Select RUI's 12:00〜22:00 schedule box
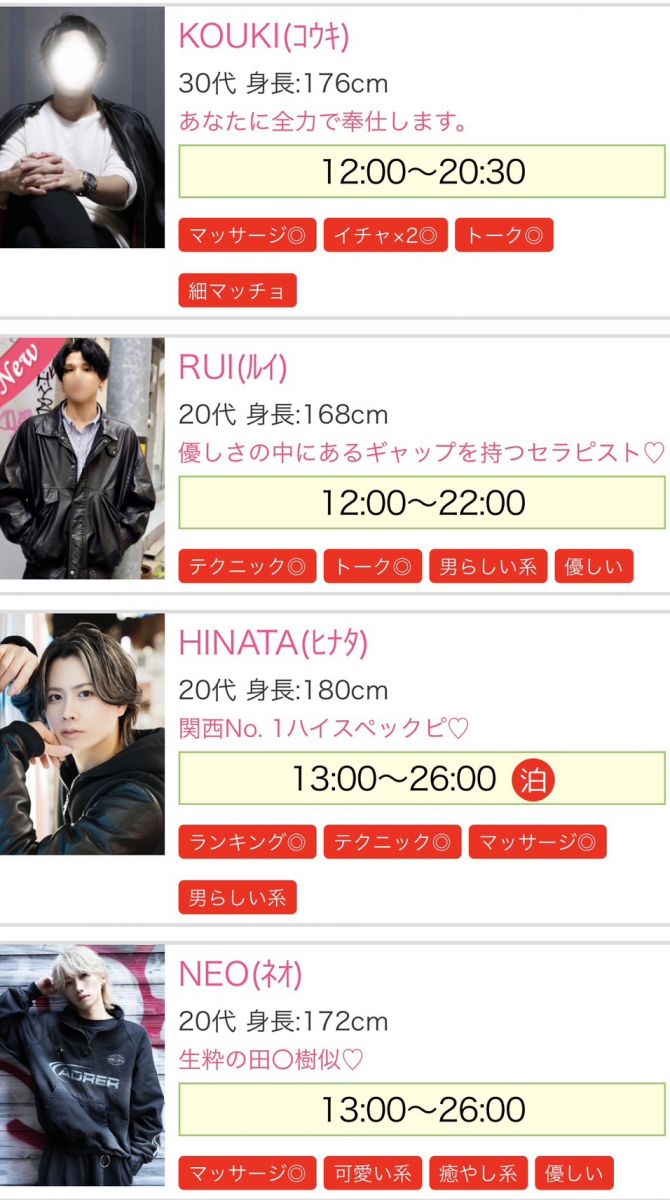The height and width of the screenshot is (1200, 670). 421,502
